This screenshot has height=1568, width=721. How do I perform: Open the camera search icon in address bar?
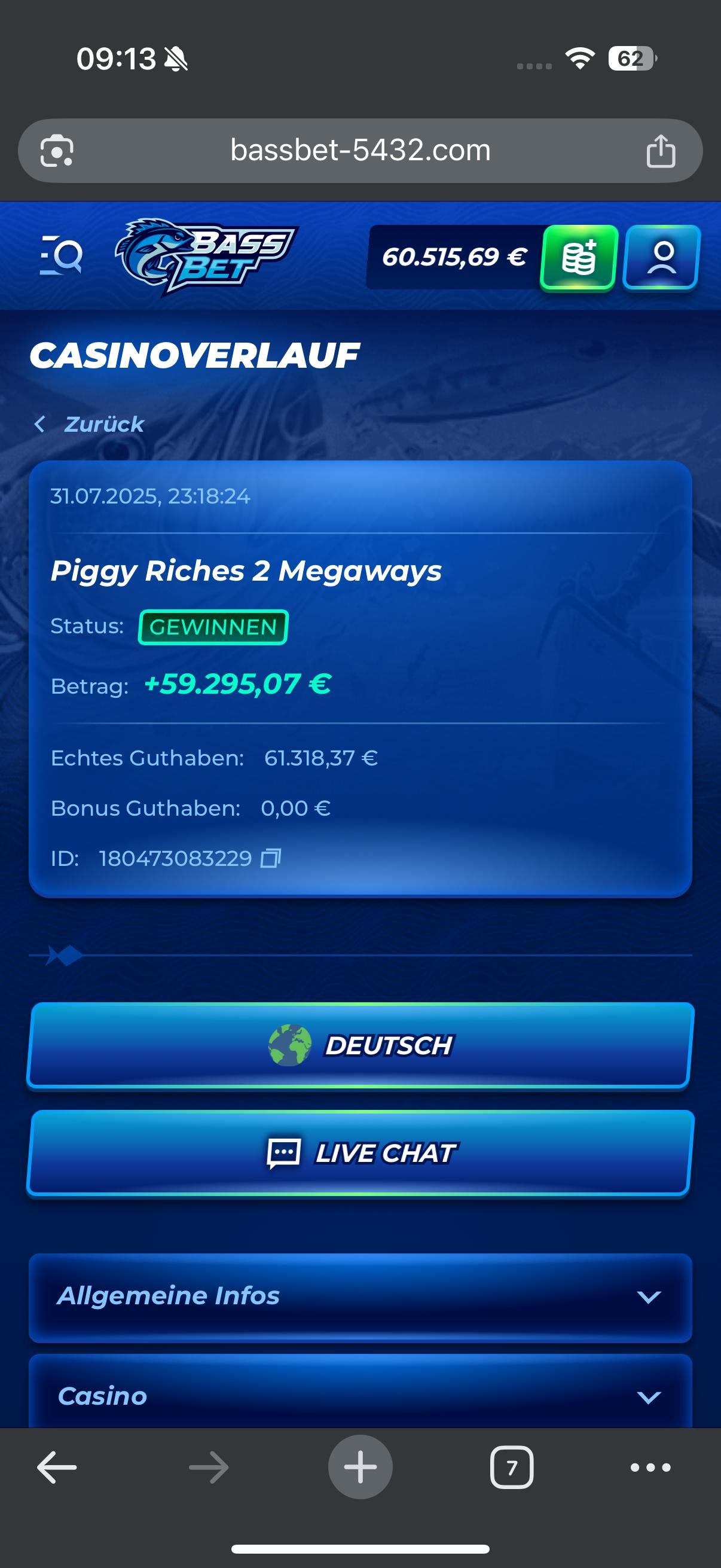click(57, 150)
